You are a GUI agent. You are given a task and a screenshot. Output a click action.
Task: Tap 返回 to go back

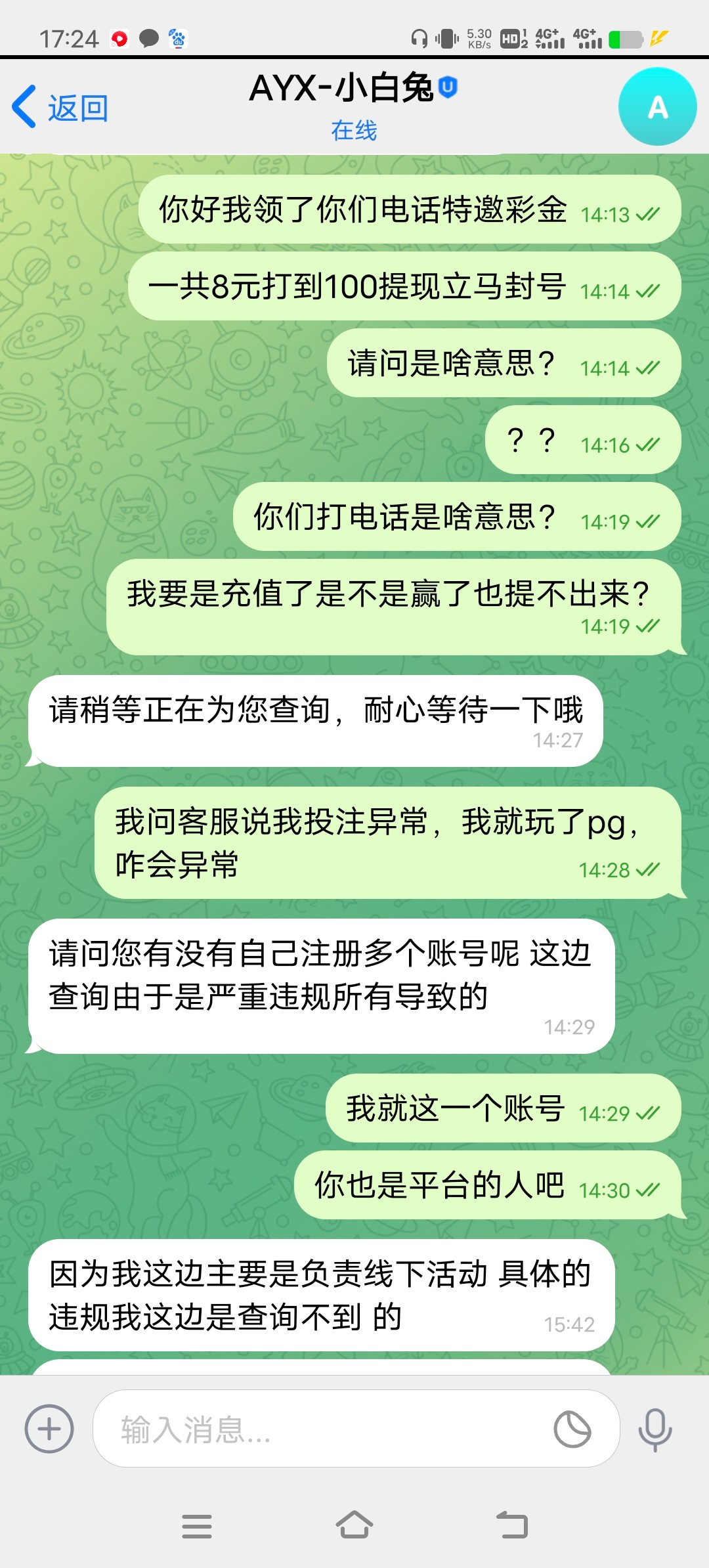(x=60, y=107)
